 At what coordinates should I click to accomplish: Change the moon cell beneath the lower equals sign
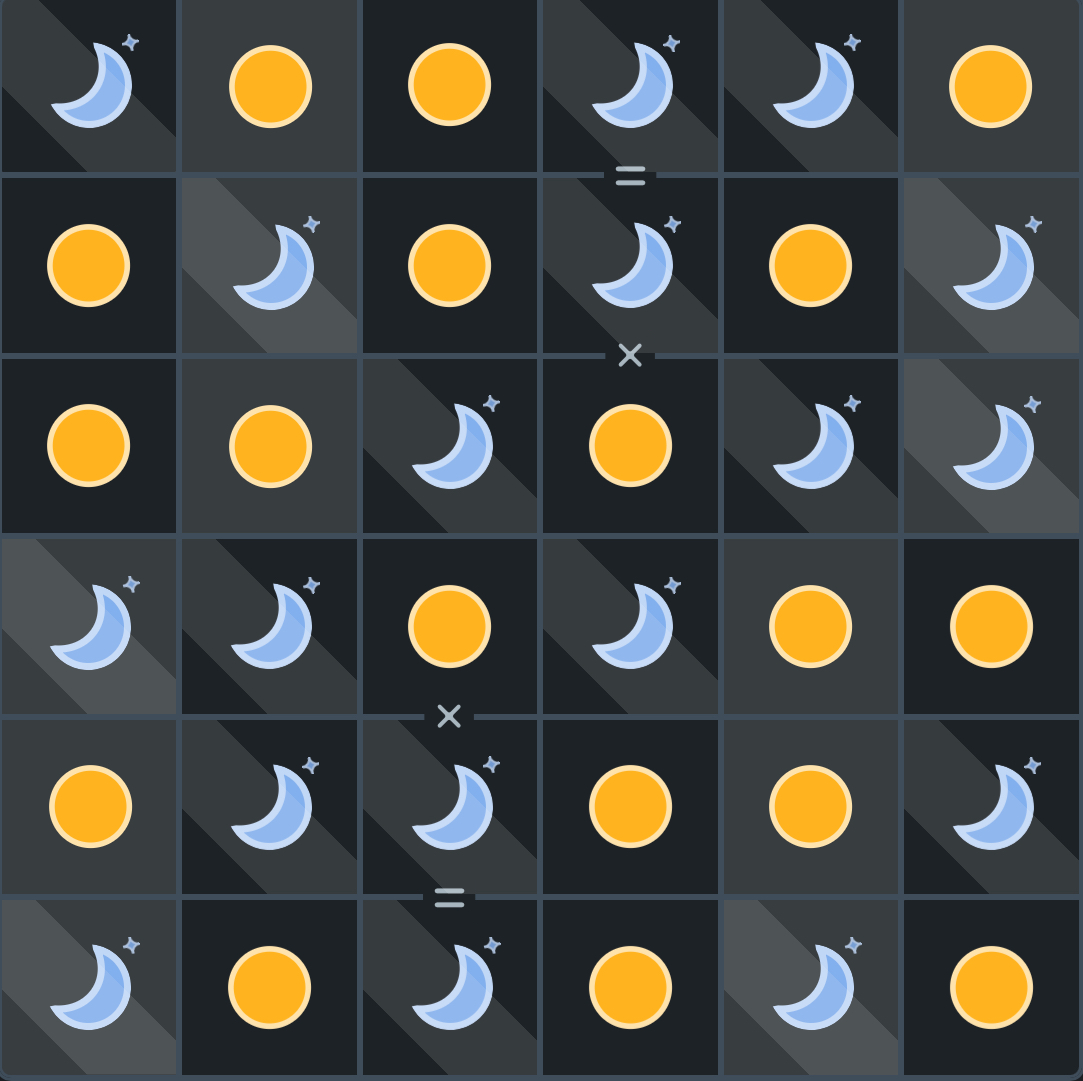(x=449, y=986)
